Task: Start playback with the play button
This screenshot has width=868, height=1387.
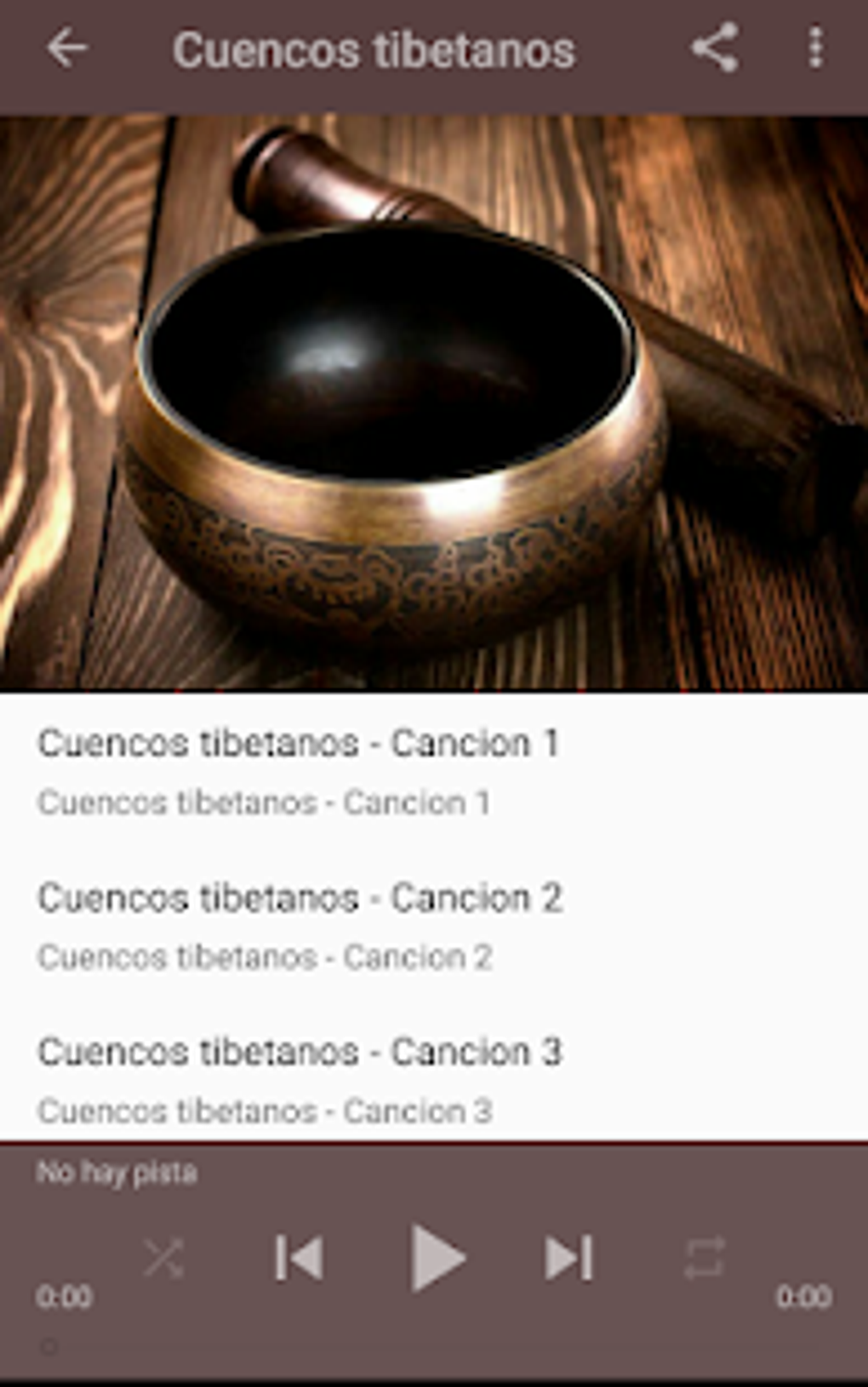Action: [437, 1257]
